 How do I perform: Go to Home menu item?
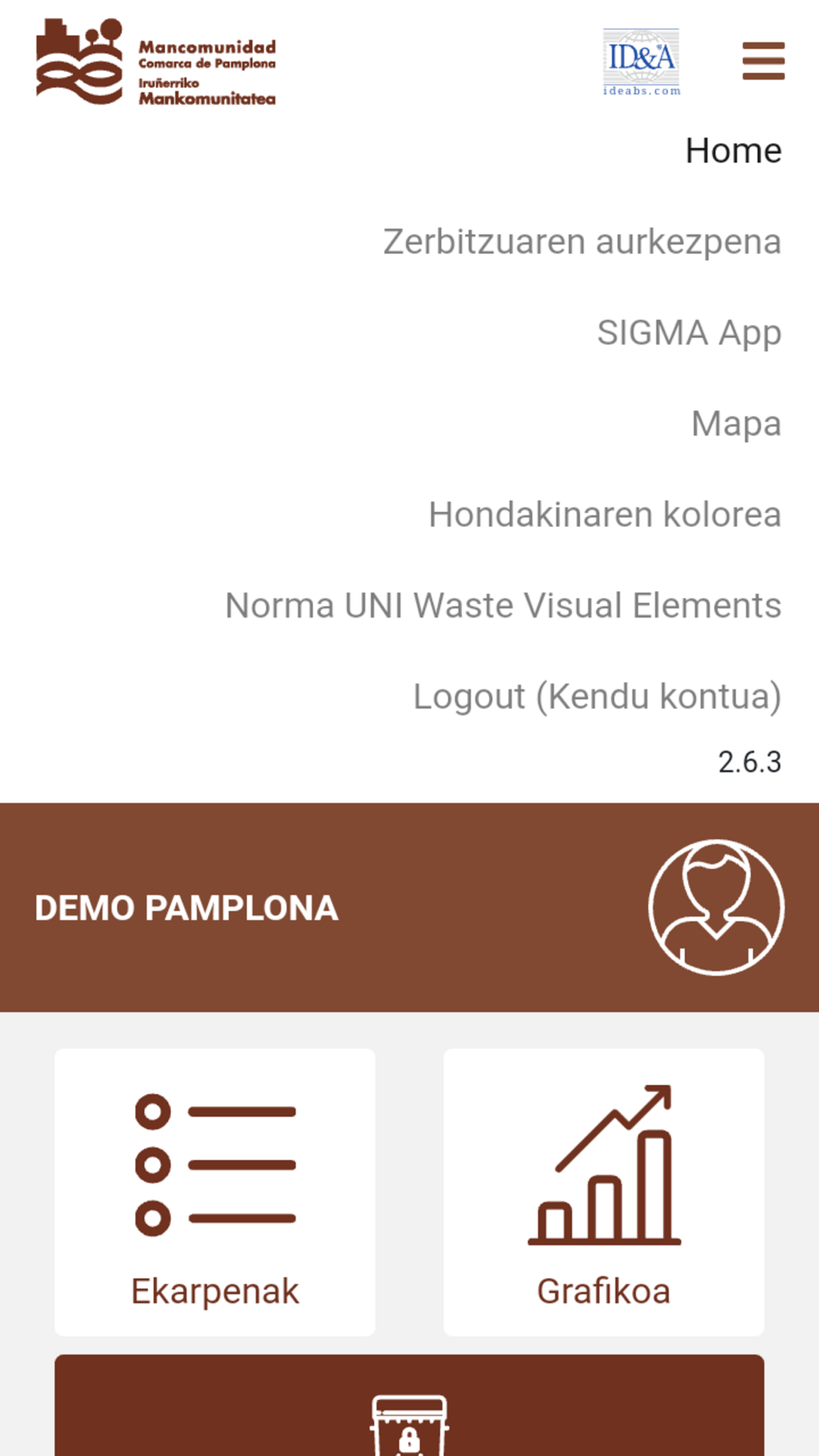[733, 151]
